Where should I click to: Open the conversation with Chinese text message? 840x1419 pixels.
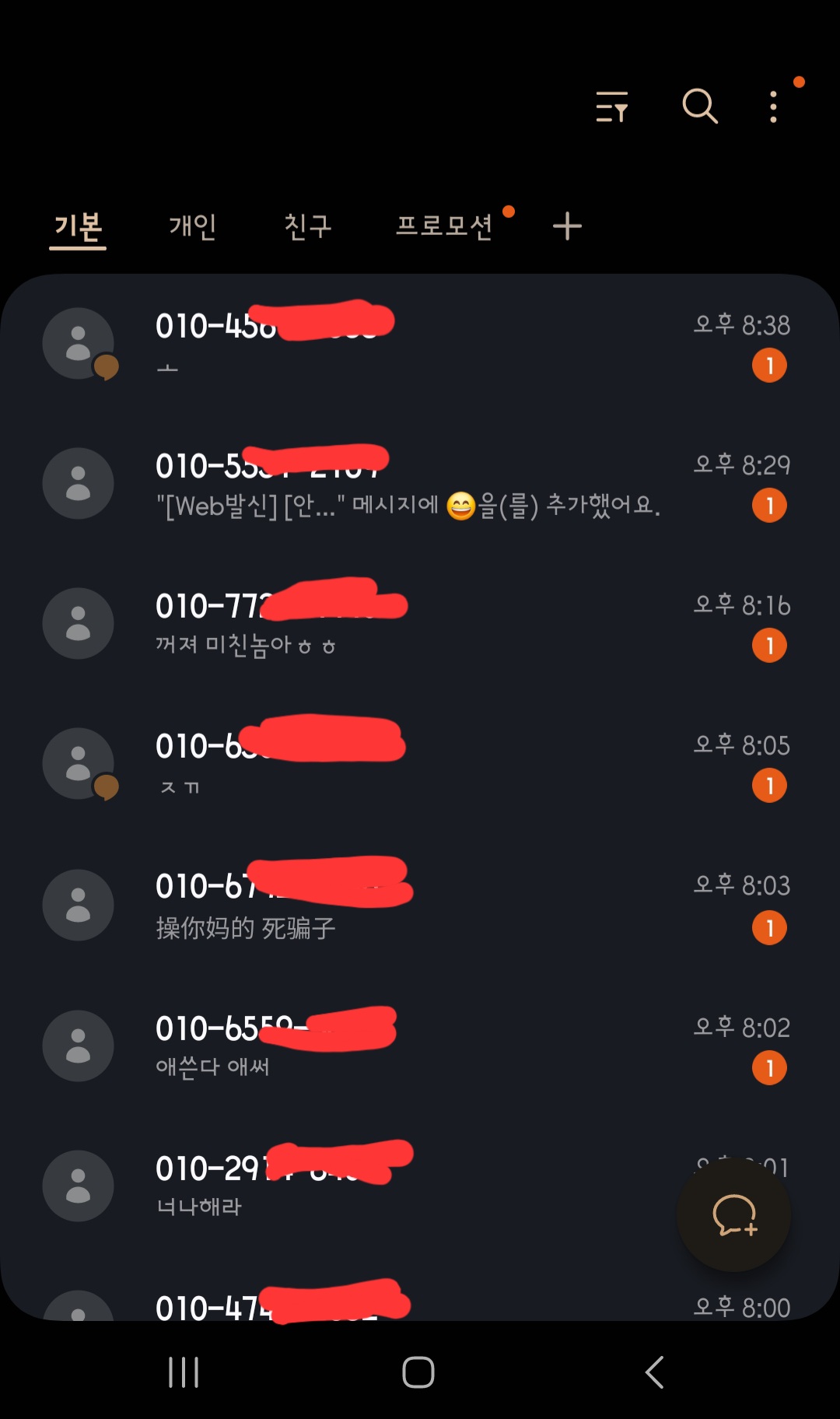[420, 906]
